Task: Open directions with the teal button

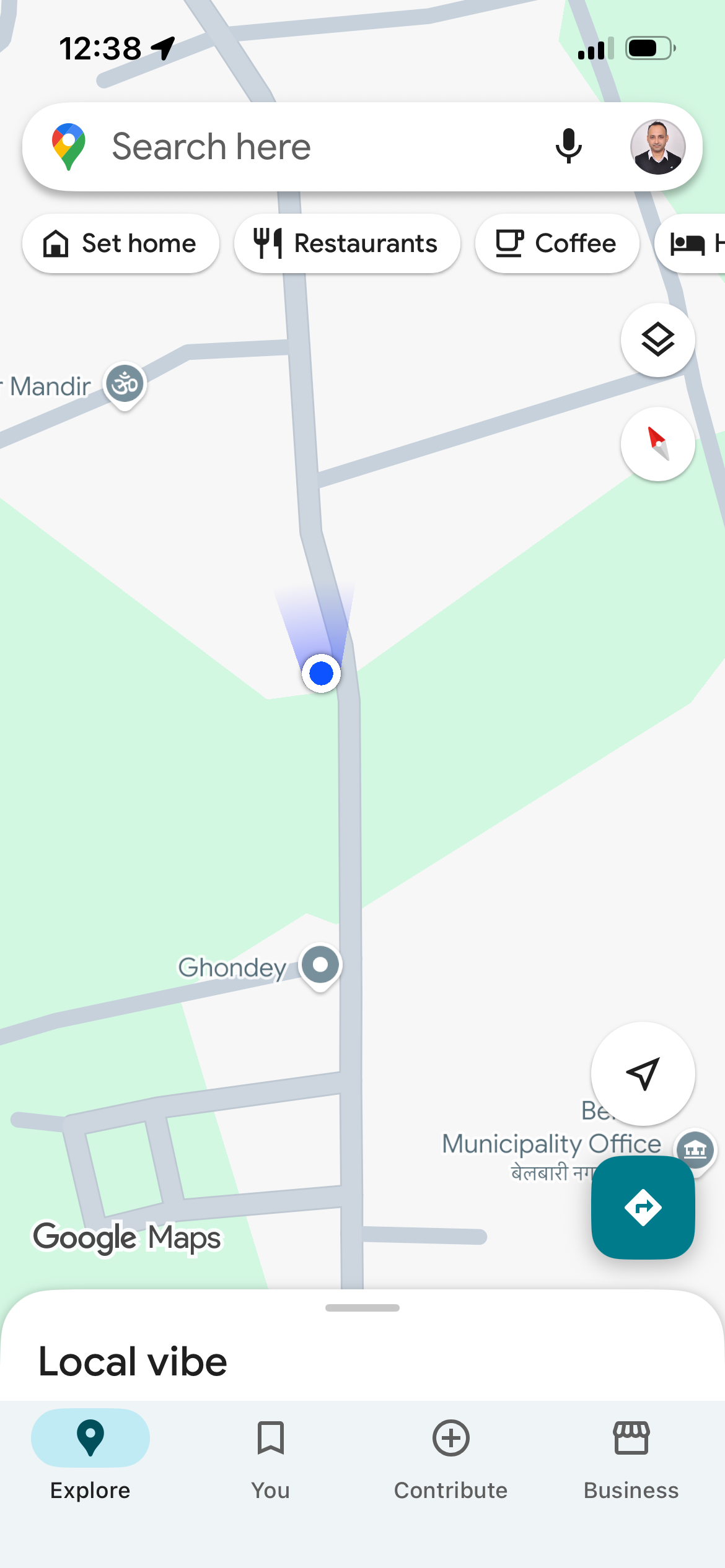Action: pyautogui.click(x=643, y=1207)
